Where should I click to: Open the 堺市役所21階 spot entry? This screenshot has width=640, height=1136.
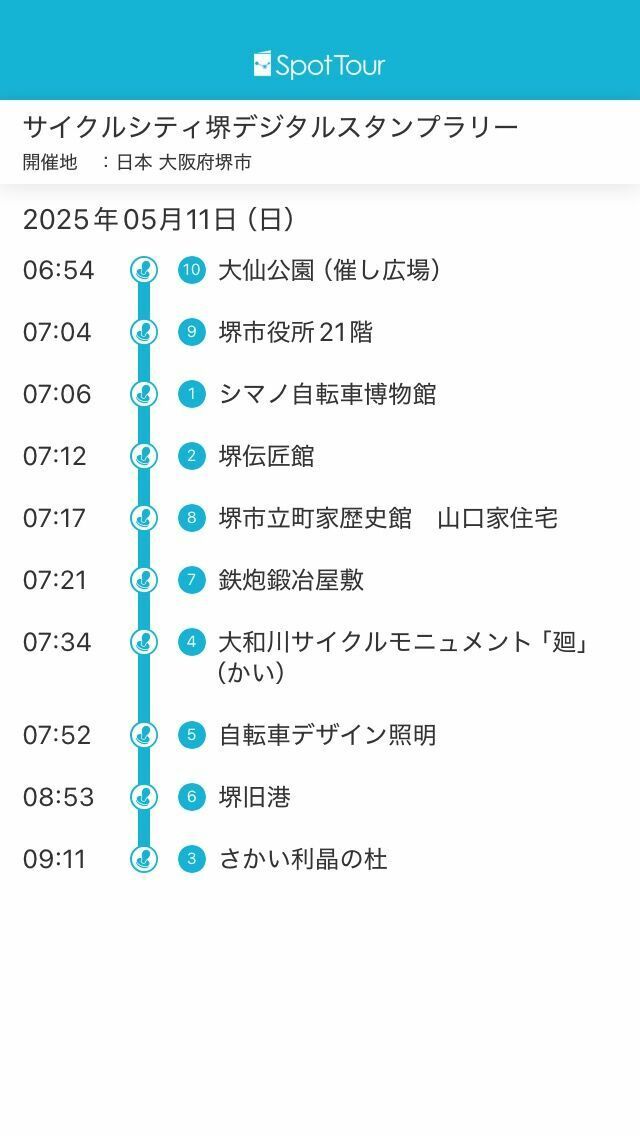296,332
